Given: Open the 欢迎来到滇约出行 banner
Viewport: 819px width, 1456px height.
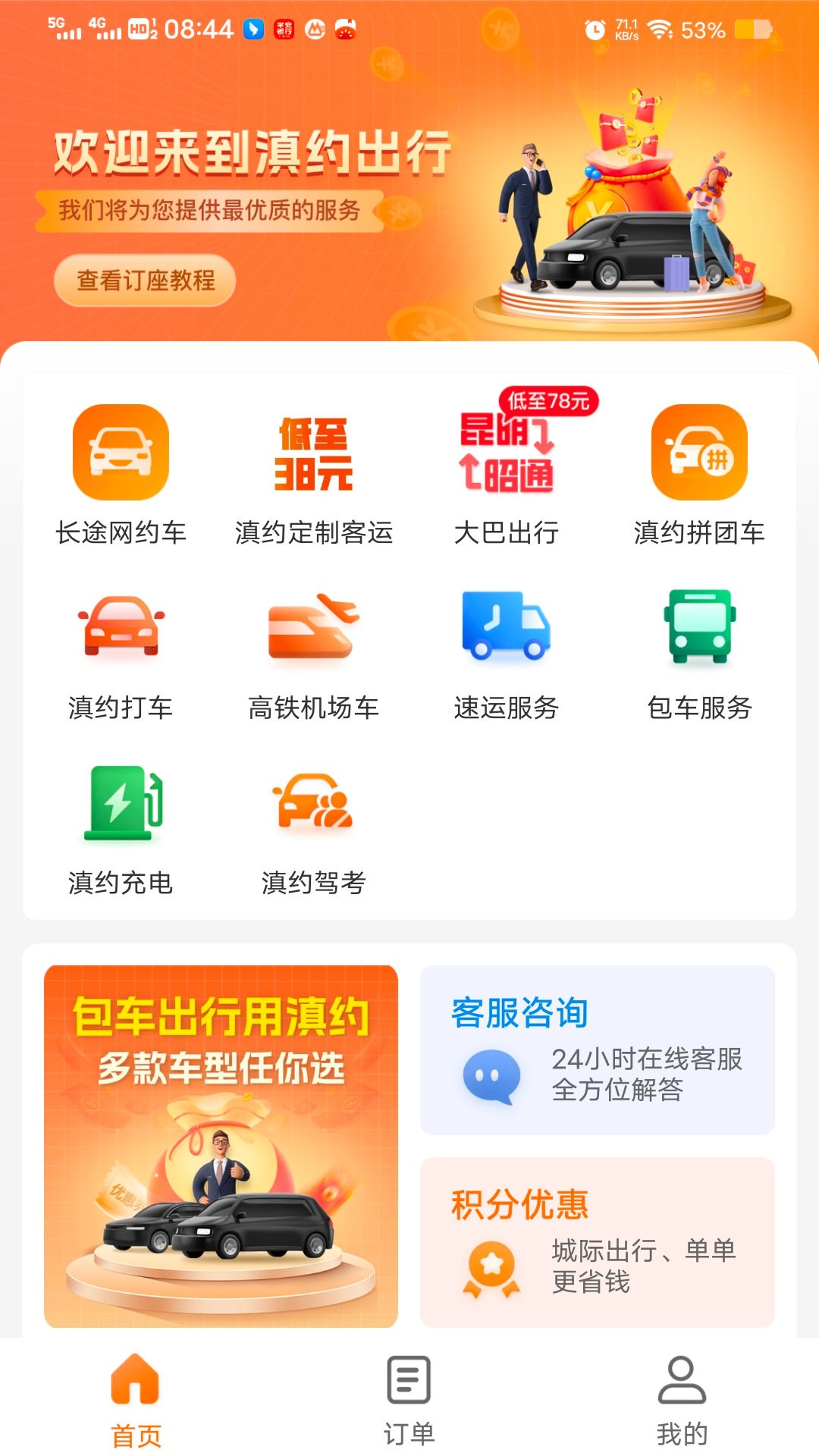Looking at the screenshot, I should tap(250, 152).
